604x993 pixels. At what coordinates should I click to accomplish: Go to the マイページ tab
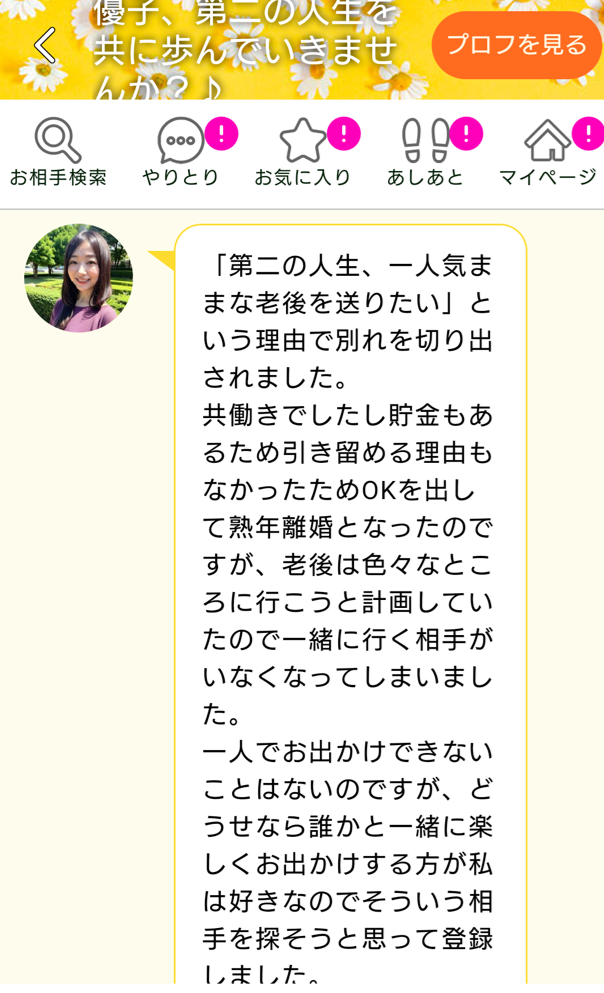coord(548,153)
